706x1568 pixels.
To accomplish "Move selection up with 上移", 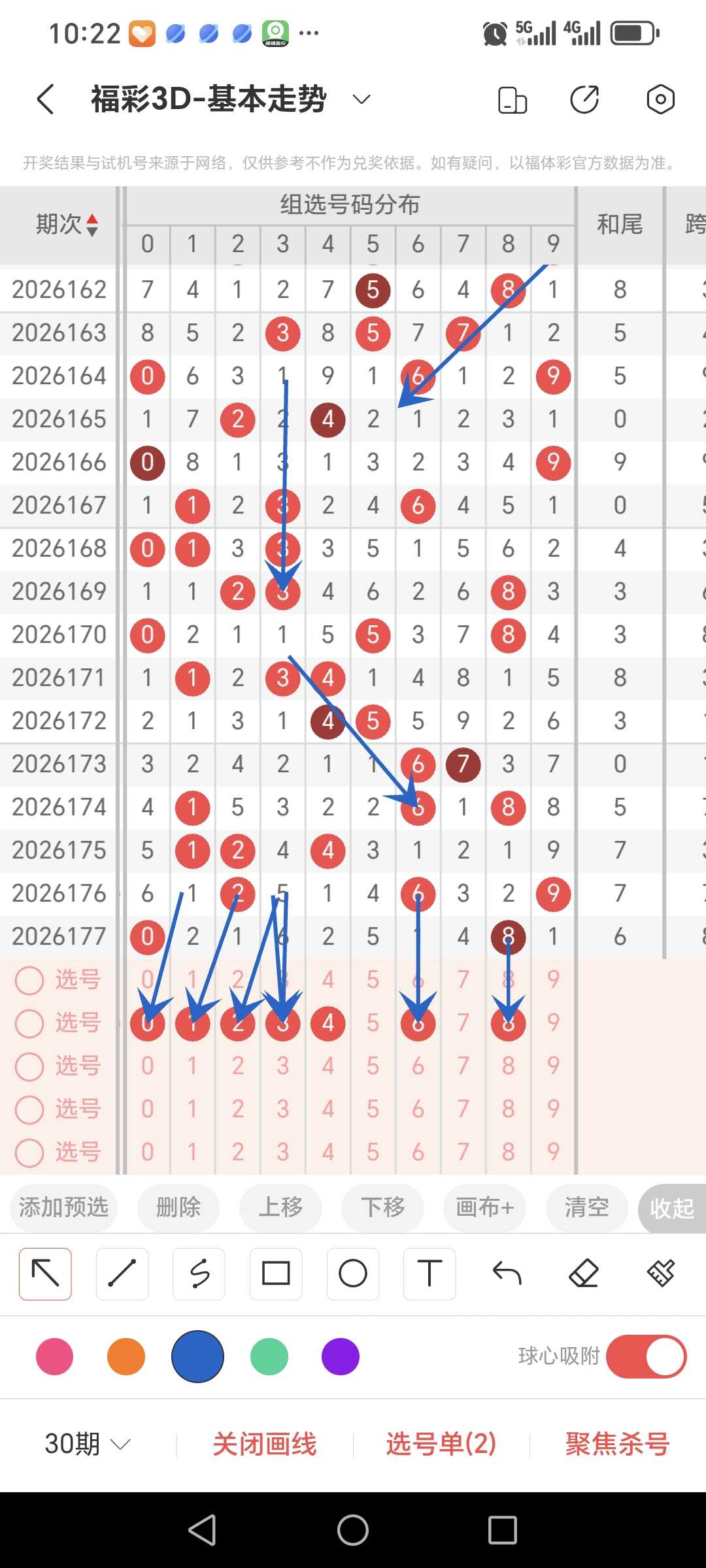I will coord(280,1207).
